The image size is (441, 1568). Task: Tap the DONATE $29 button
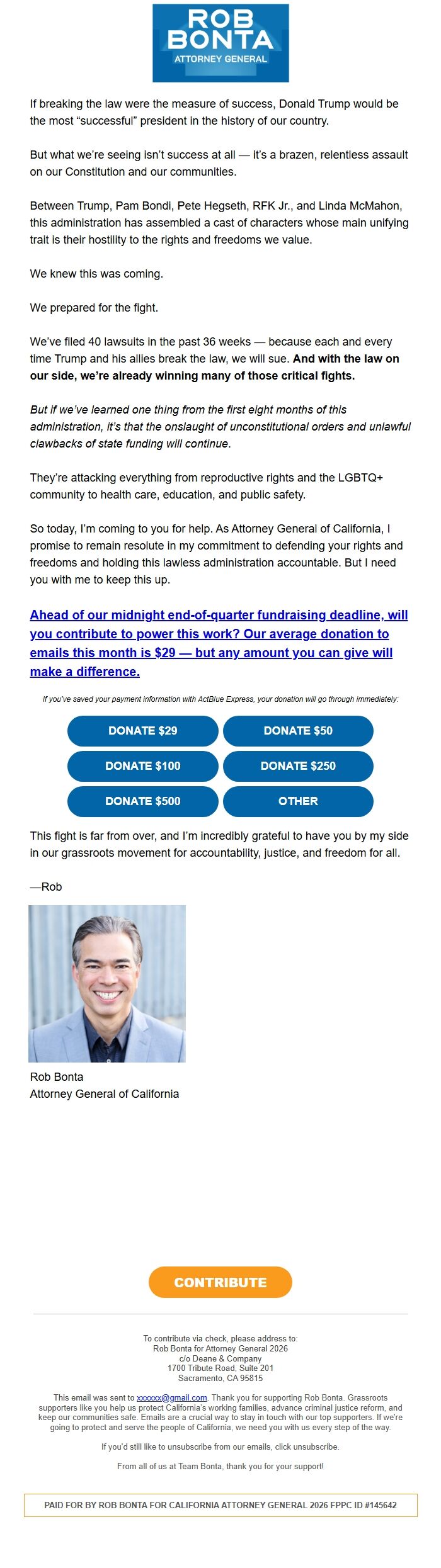pyautogui.click(x=143, y=730)
